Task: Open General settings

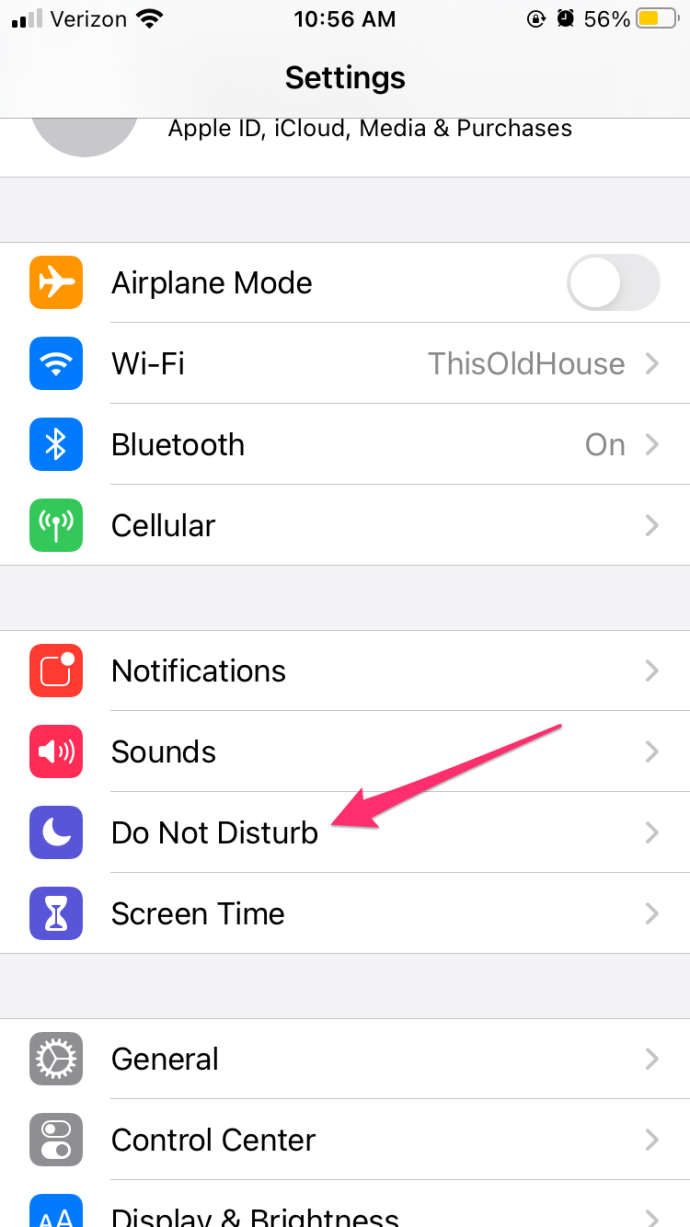Action: 345,1059
